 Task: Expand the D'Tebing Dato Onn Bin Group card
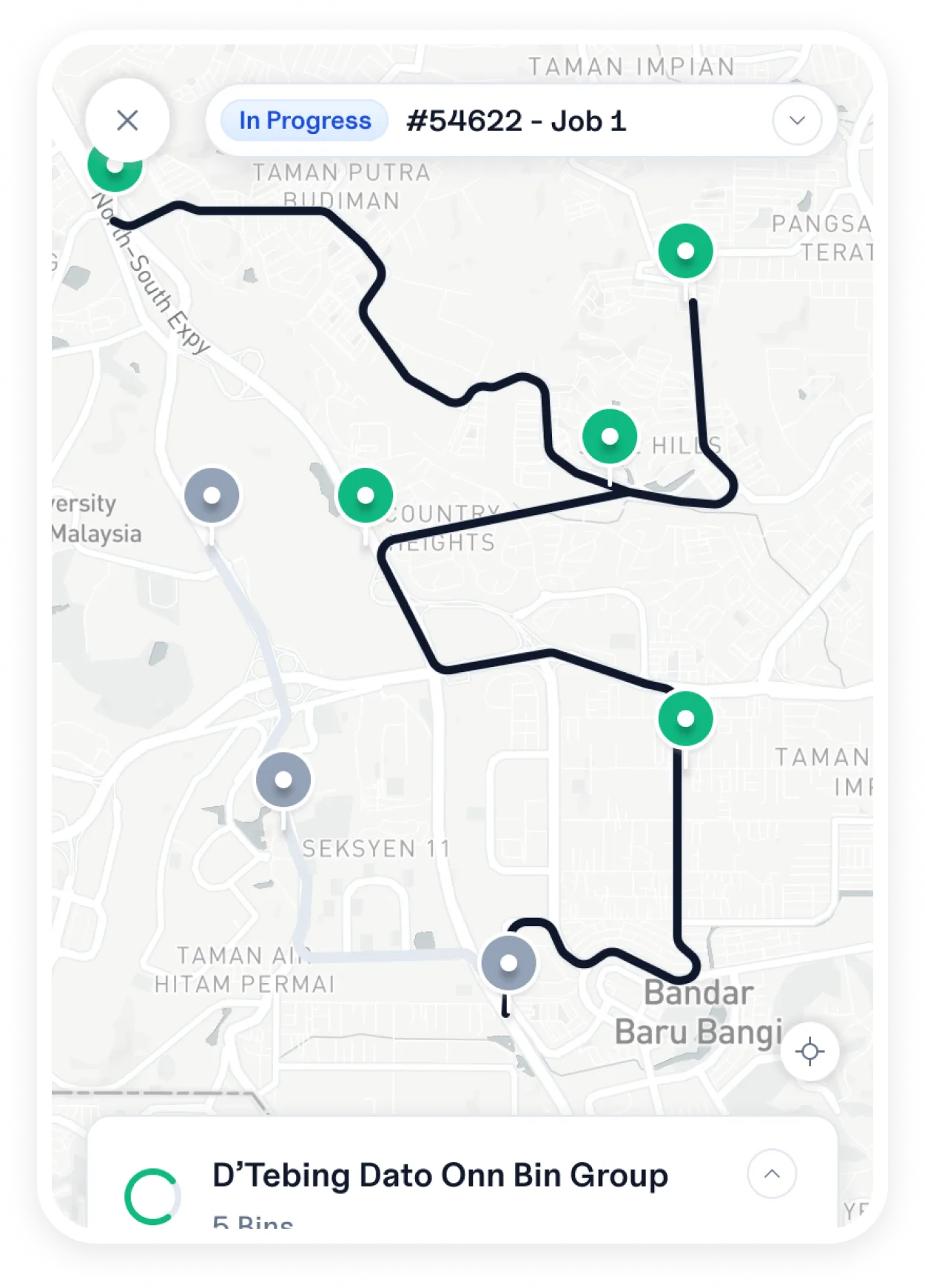[771, 1174]
